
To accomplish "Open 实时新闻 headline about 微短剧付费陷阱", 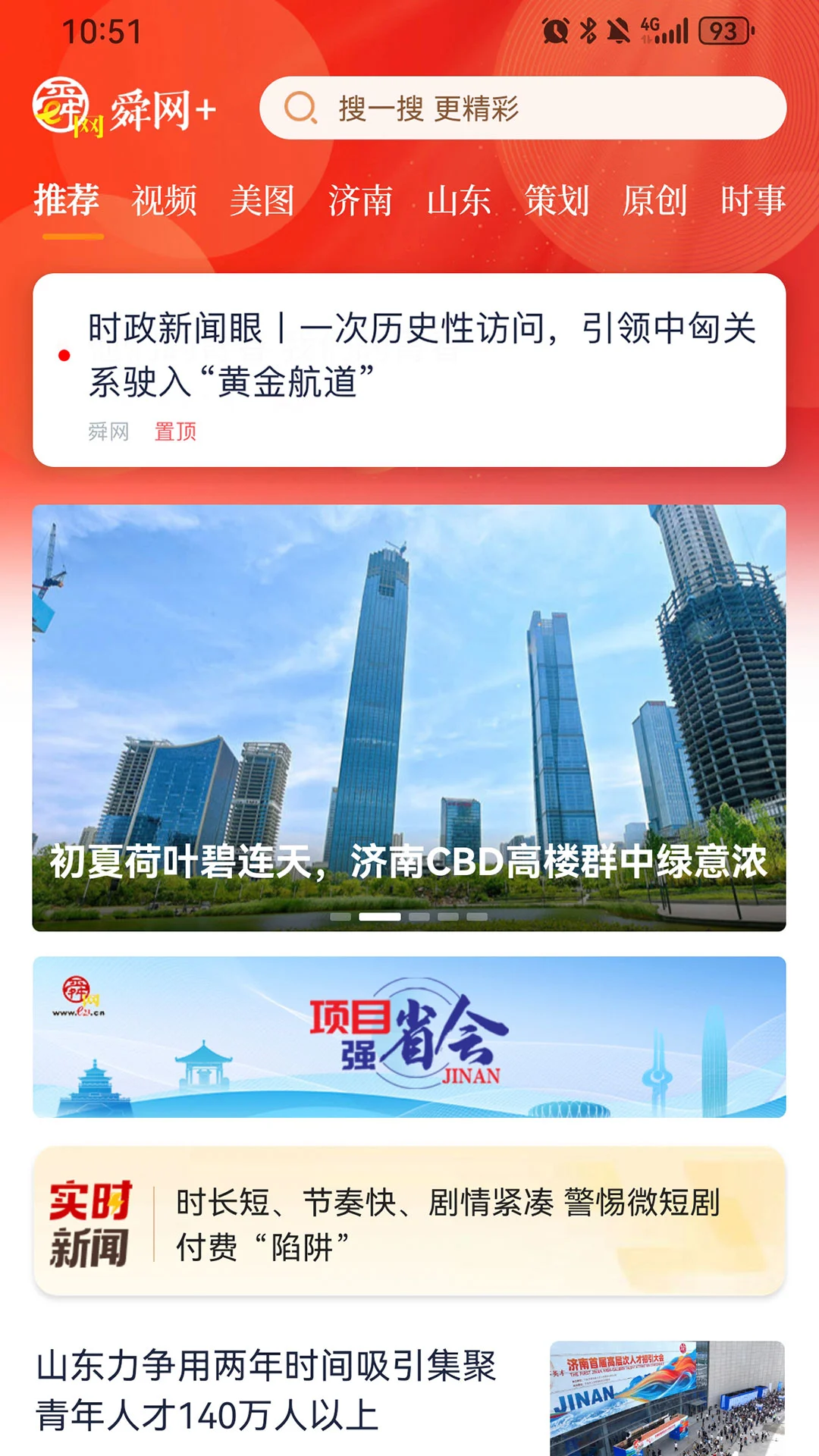I will coord(447,1224).
